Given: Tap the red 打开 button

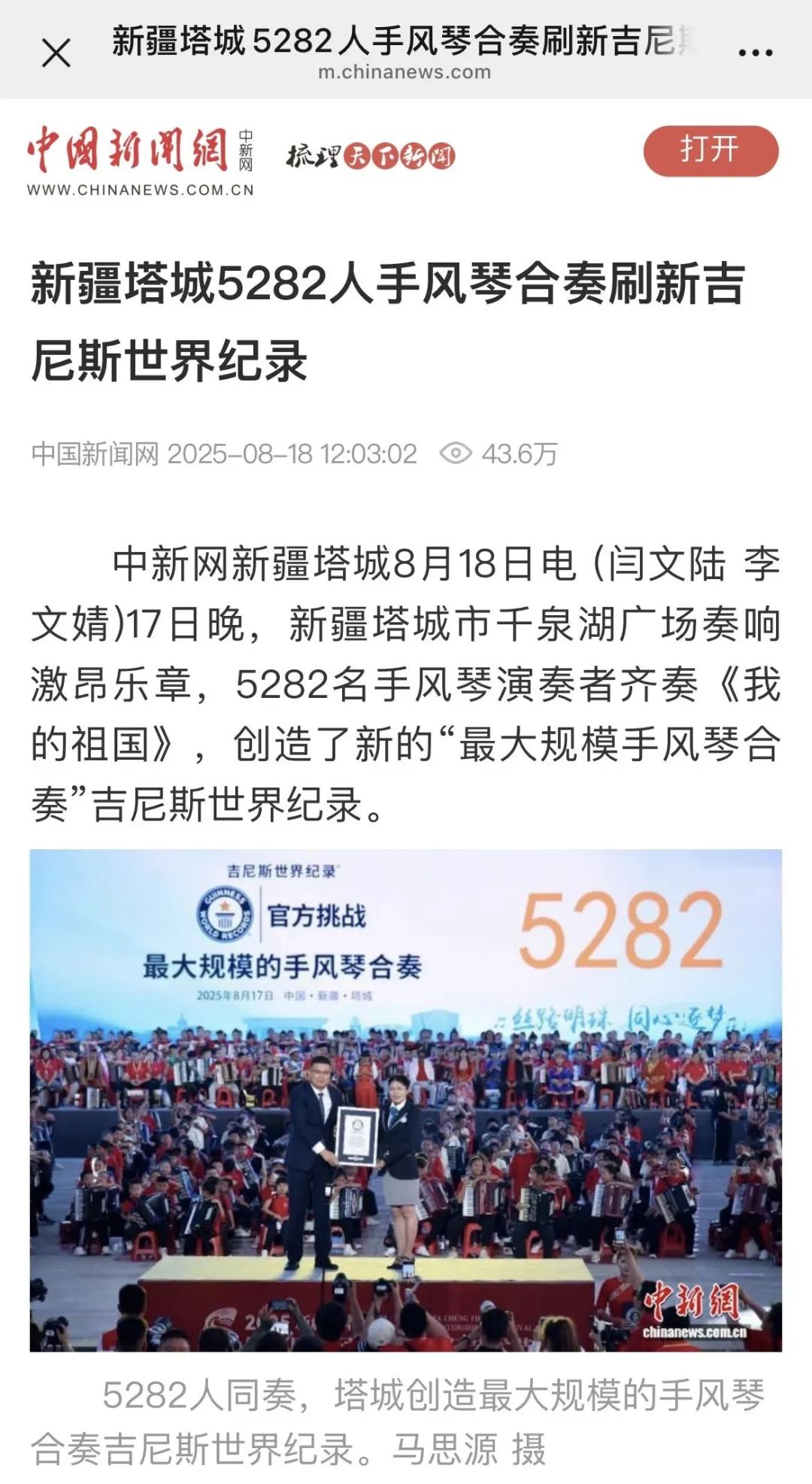Looking at the screenshot, I should (710, 150).
